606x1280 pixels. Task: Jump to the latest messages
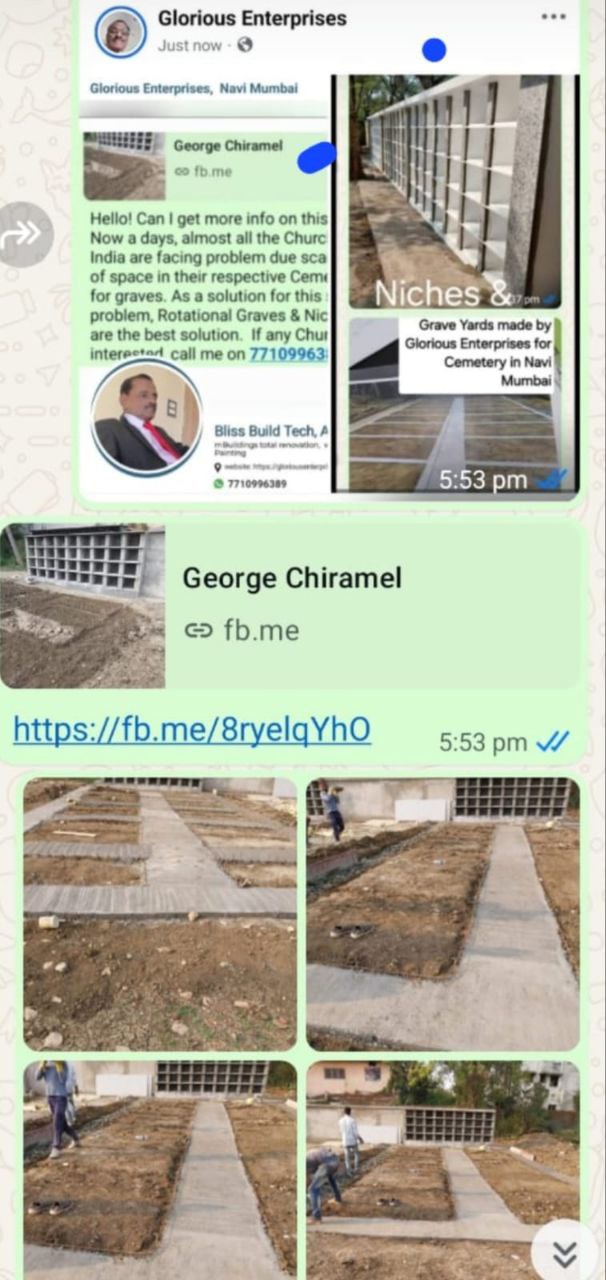click(564, 1254)
